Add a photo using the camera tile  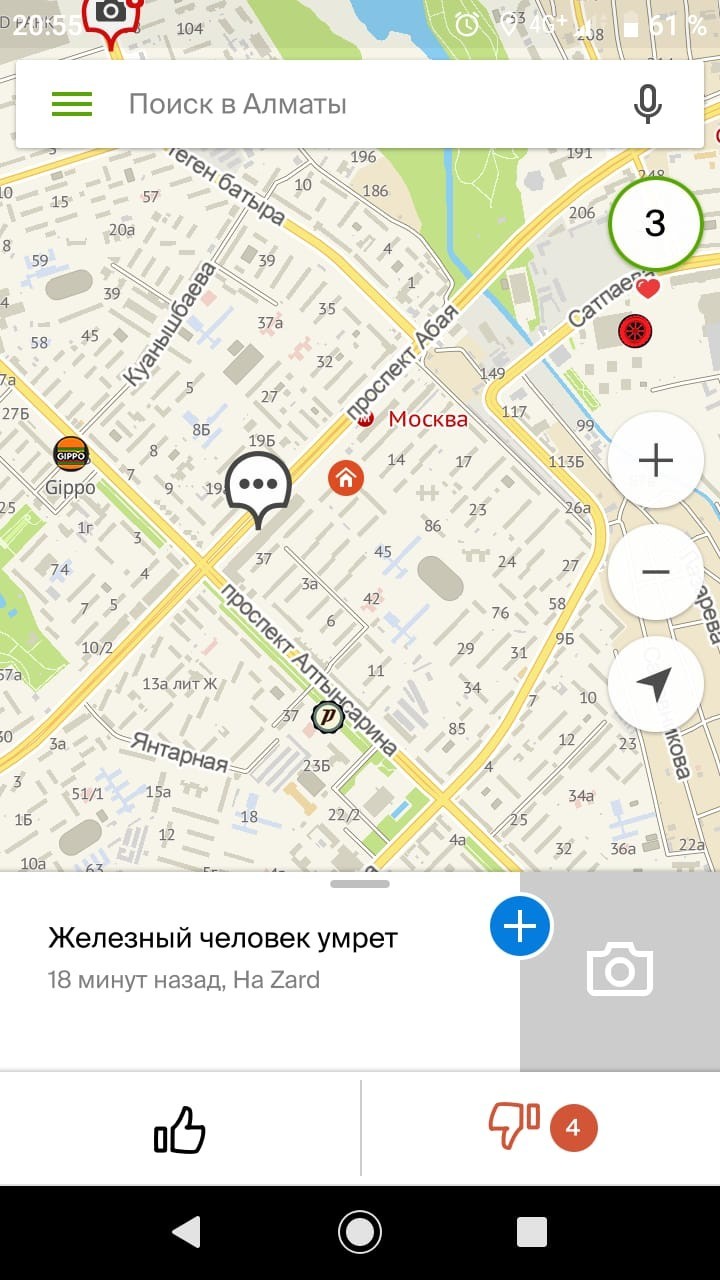[x=620, y=971]
